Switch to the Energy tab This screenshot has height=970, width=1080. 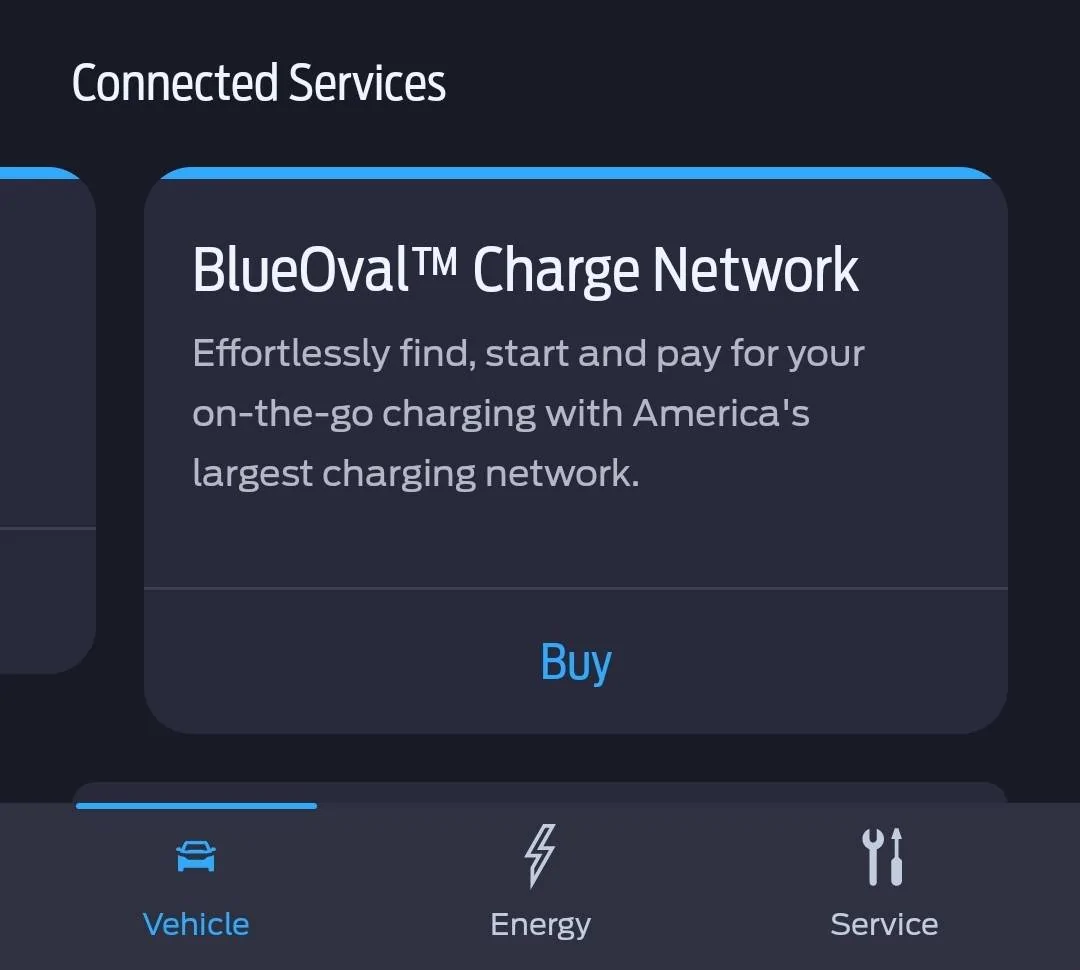click(540, 885)
